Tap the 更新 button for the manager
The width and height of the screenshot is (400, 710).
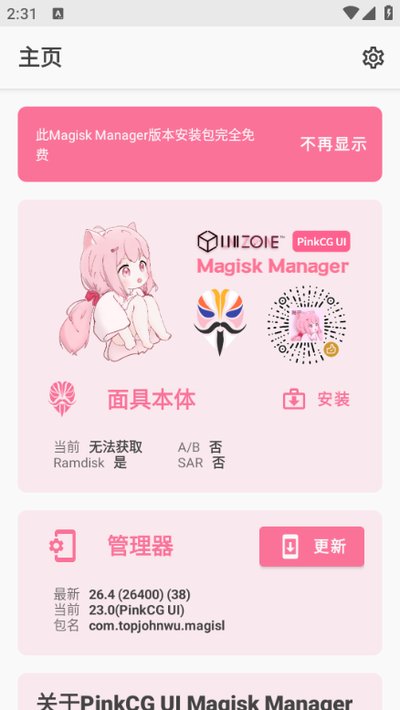pyautogui.click(x=312, y=546)
